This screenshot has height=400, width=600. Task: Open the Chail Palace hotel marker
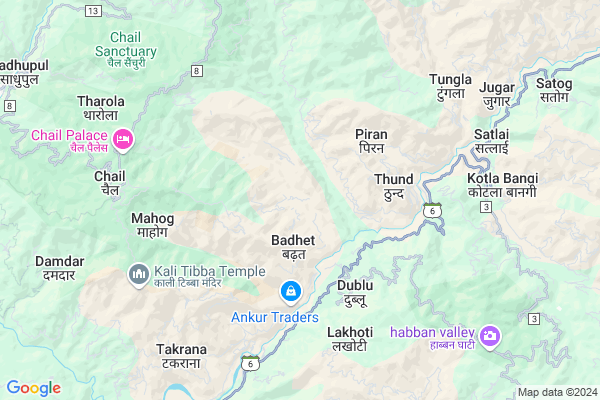[x=123, y=141]
